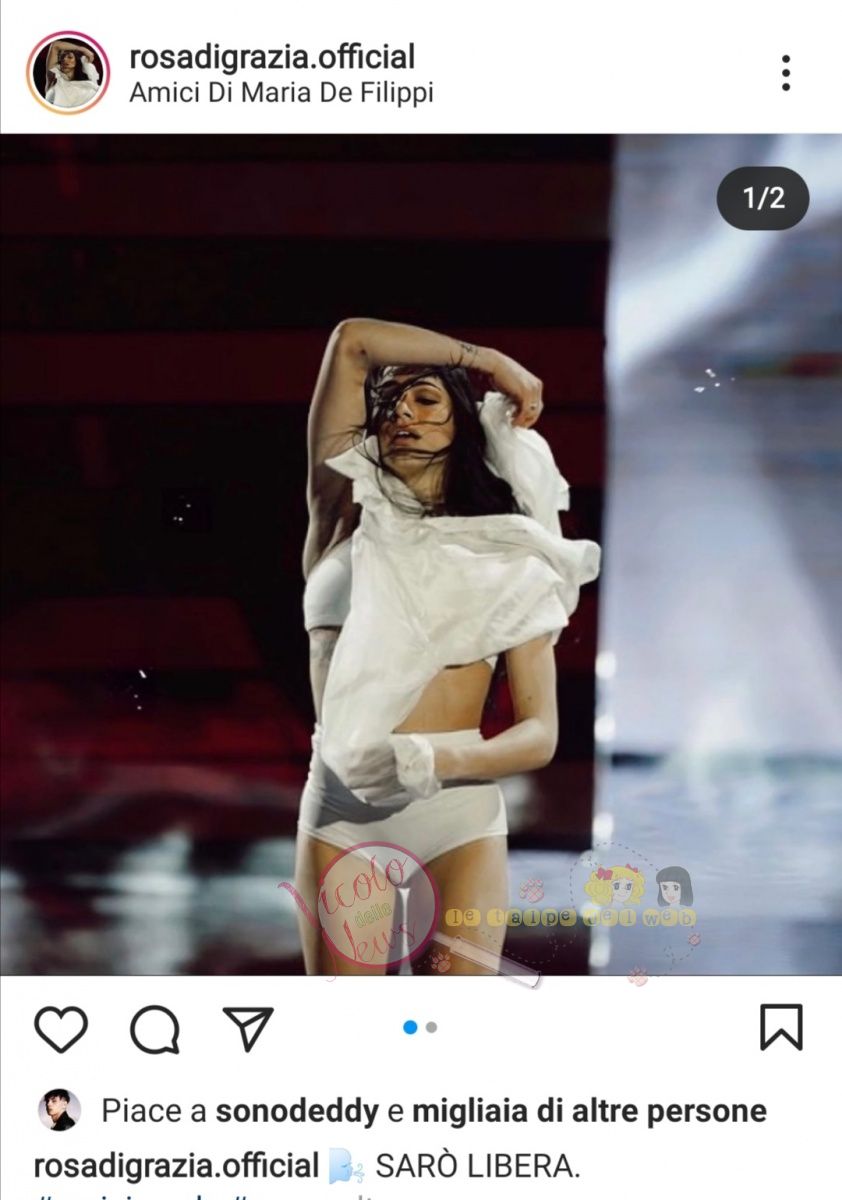842x1200 pixels.
Task: Open sonodeddy's profile from the likes line
Action: point(297,1111)
